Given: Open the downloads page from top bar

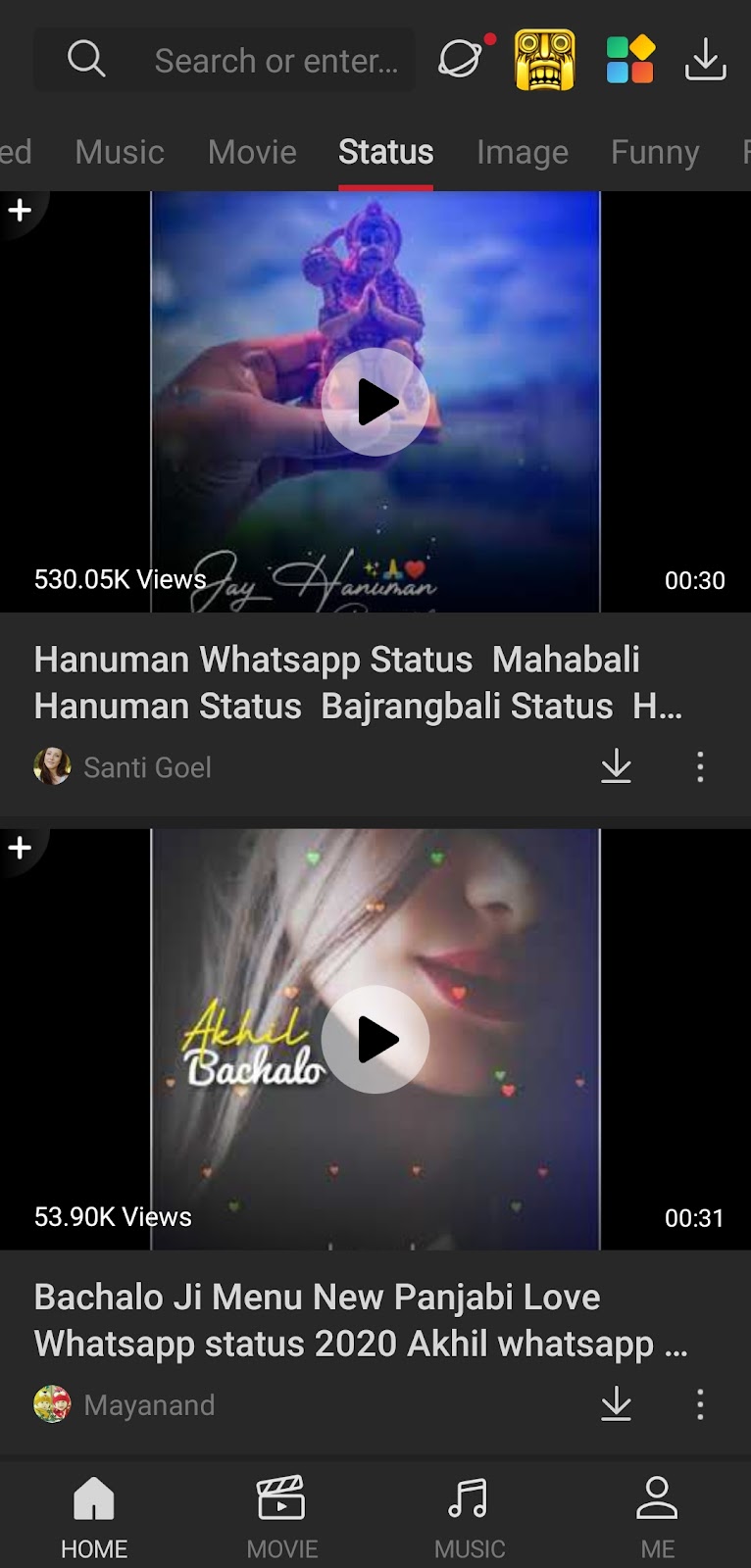Looking at the screenshot, I should click(705, 60).
